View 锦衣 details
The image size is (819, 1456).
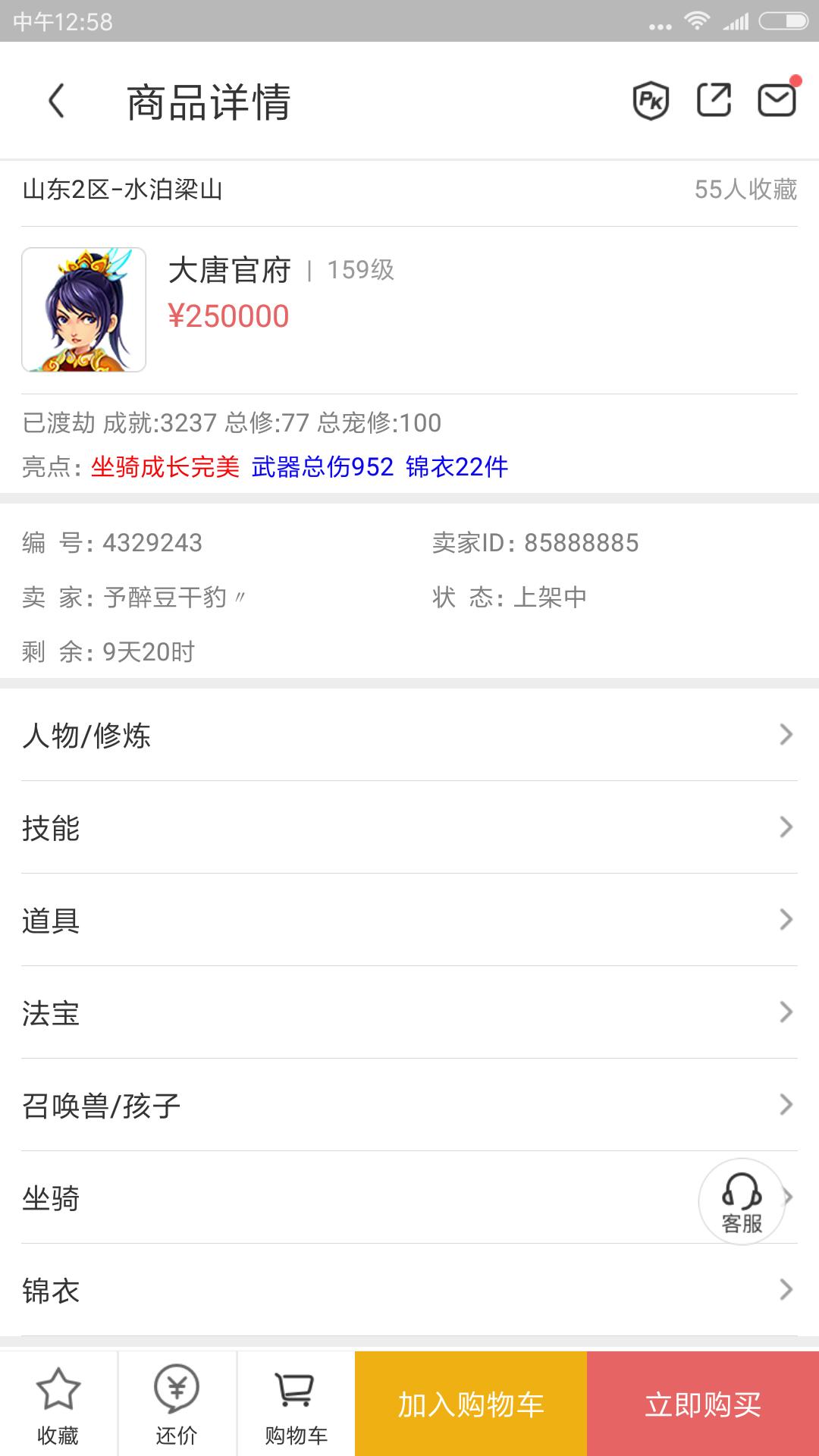(x=409, y=1290)
